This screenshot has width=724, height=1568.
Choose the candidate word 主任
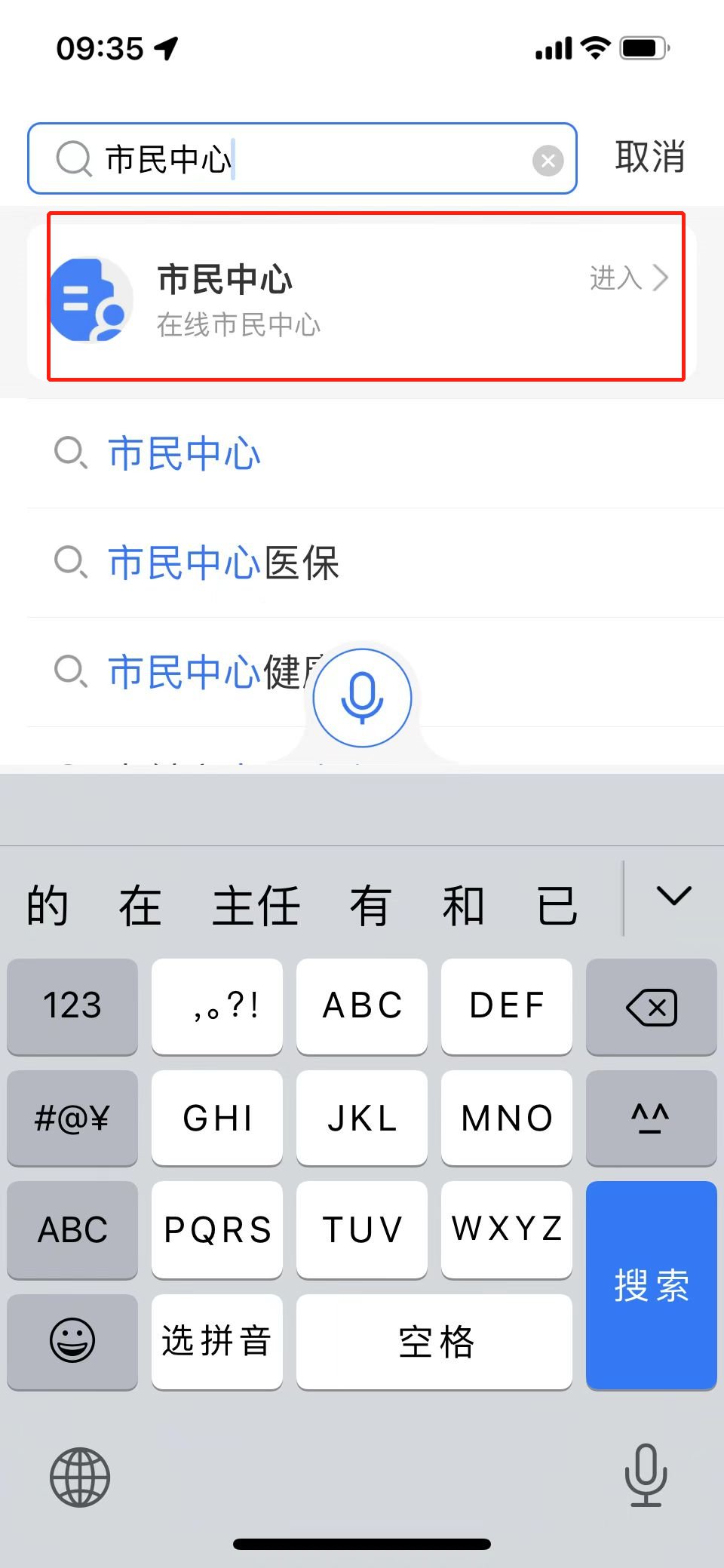tap(256, 906)
